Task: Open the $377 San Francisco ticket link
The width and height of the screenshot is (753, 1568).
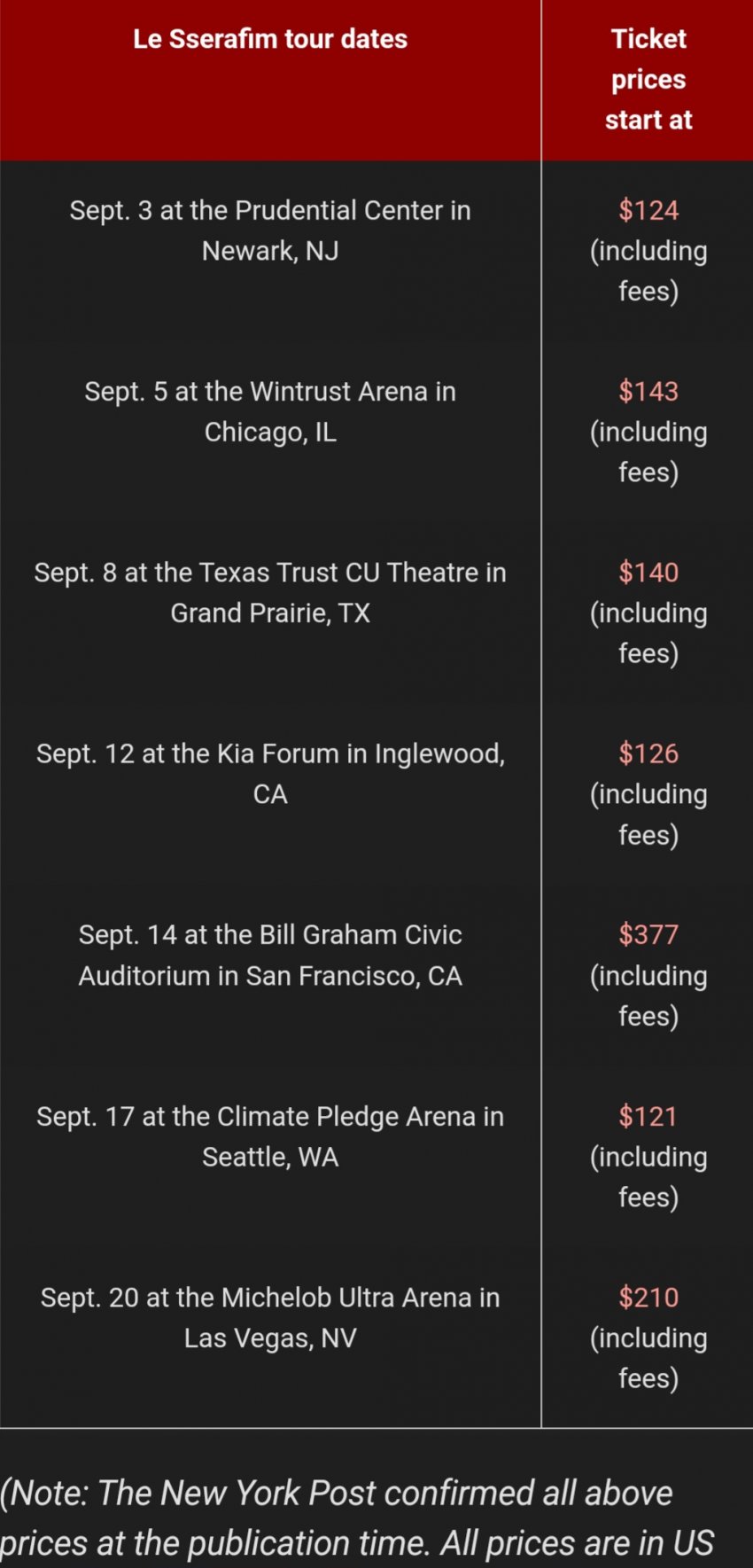Action: pos(648,935)
